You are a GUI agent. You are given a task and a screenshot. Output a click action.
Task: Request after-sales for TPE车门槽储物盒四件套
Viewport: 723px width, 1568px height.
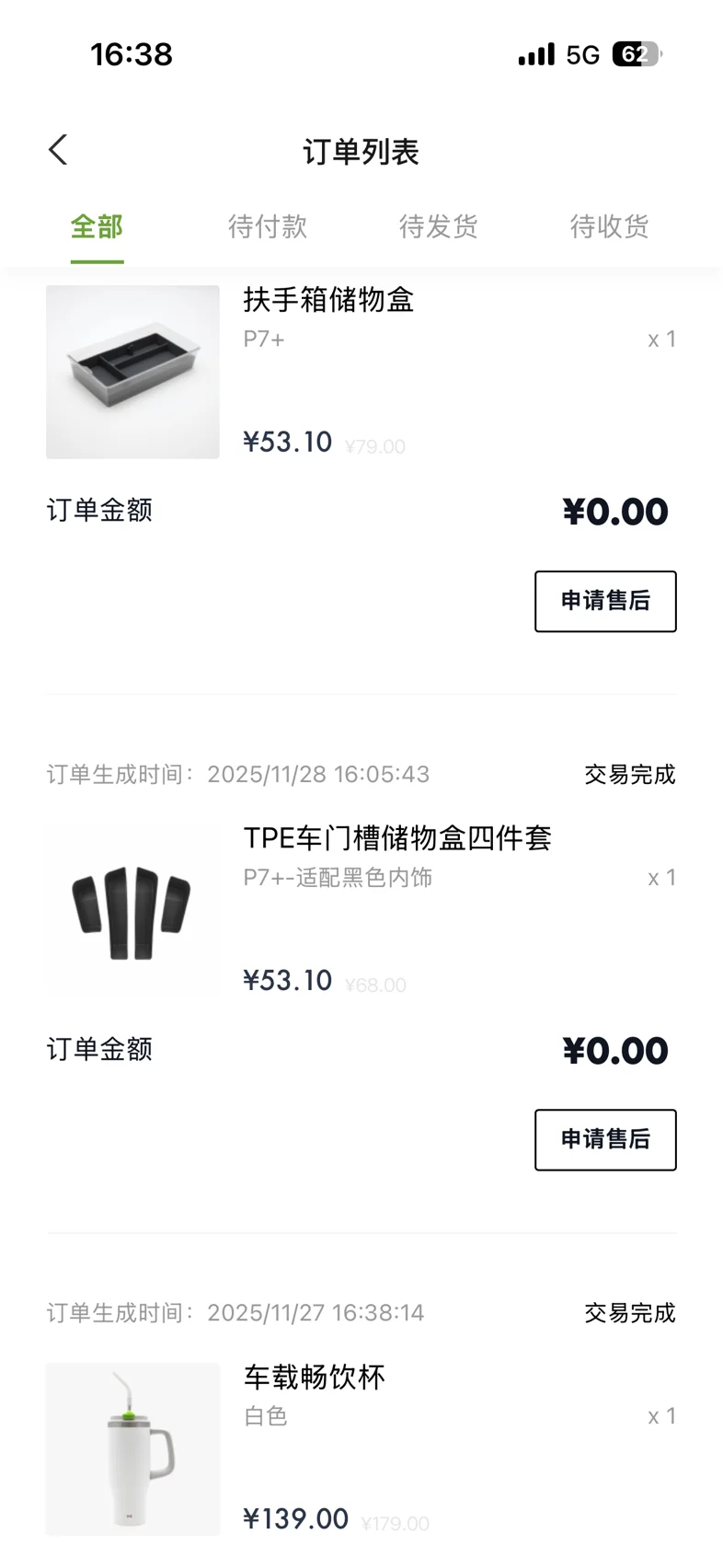point(605,1140)
